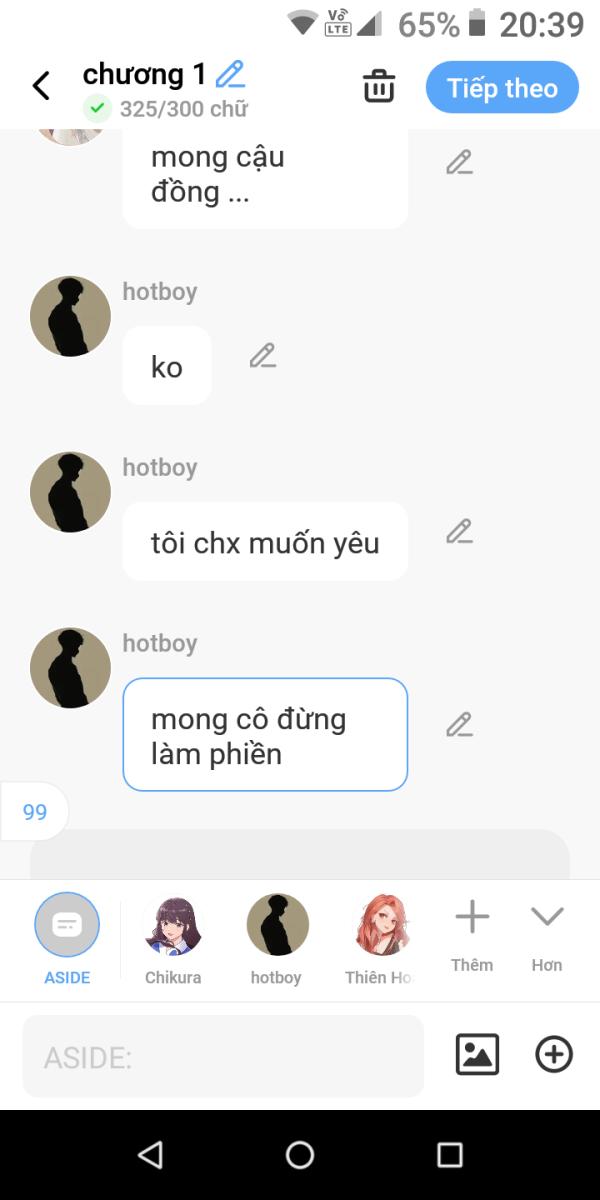This screenshot has width=600, height=1200.
Task: Edit the "tôi chx muốn yêu" message
Action: [x=459, y=532]
